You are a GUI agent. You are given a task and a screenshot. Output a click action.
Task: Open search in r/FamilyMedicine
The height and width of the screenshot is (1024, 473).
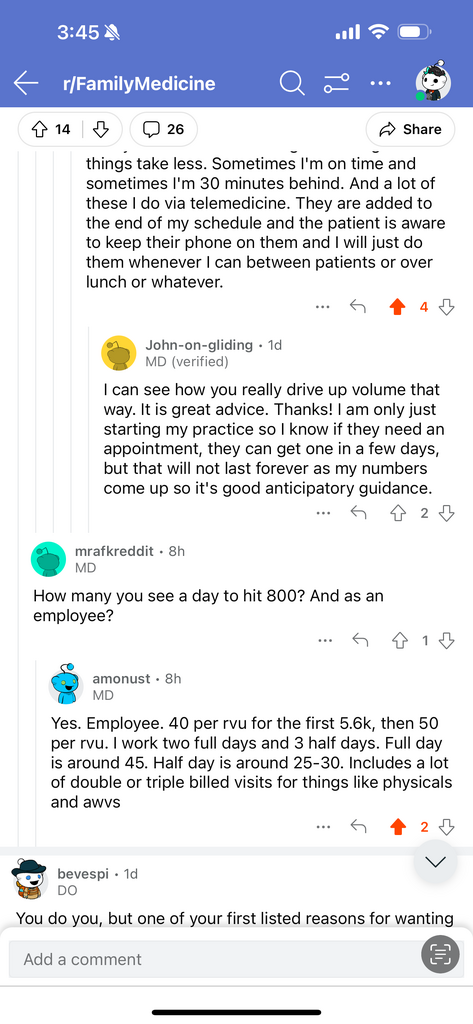click(x=292, y=83)
